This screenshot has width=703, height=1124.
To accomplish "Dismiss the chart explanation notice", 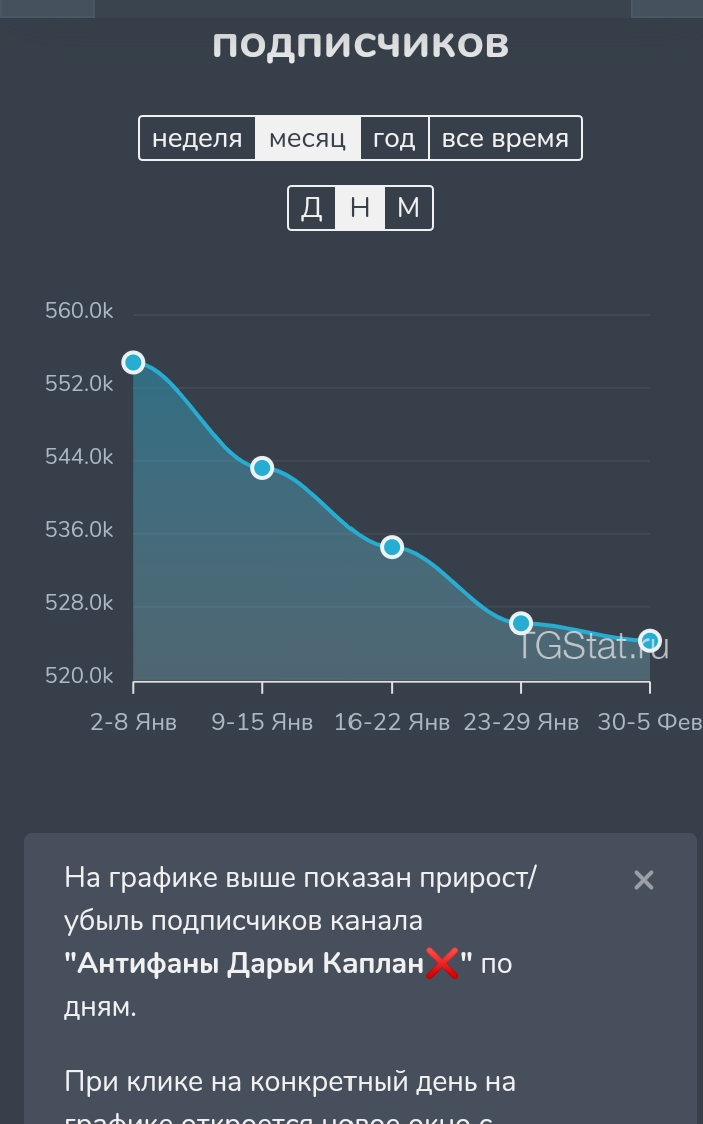I will pyautogui.click(x=643, y=880).
